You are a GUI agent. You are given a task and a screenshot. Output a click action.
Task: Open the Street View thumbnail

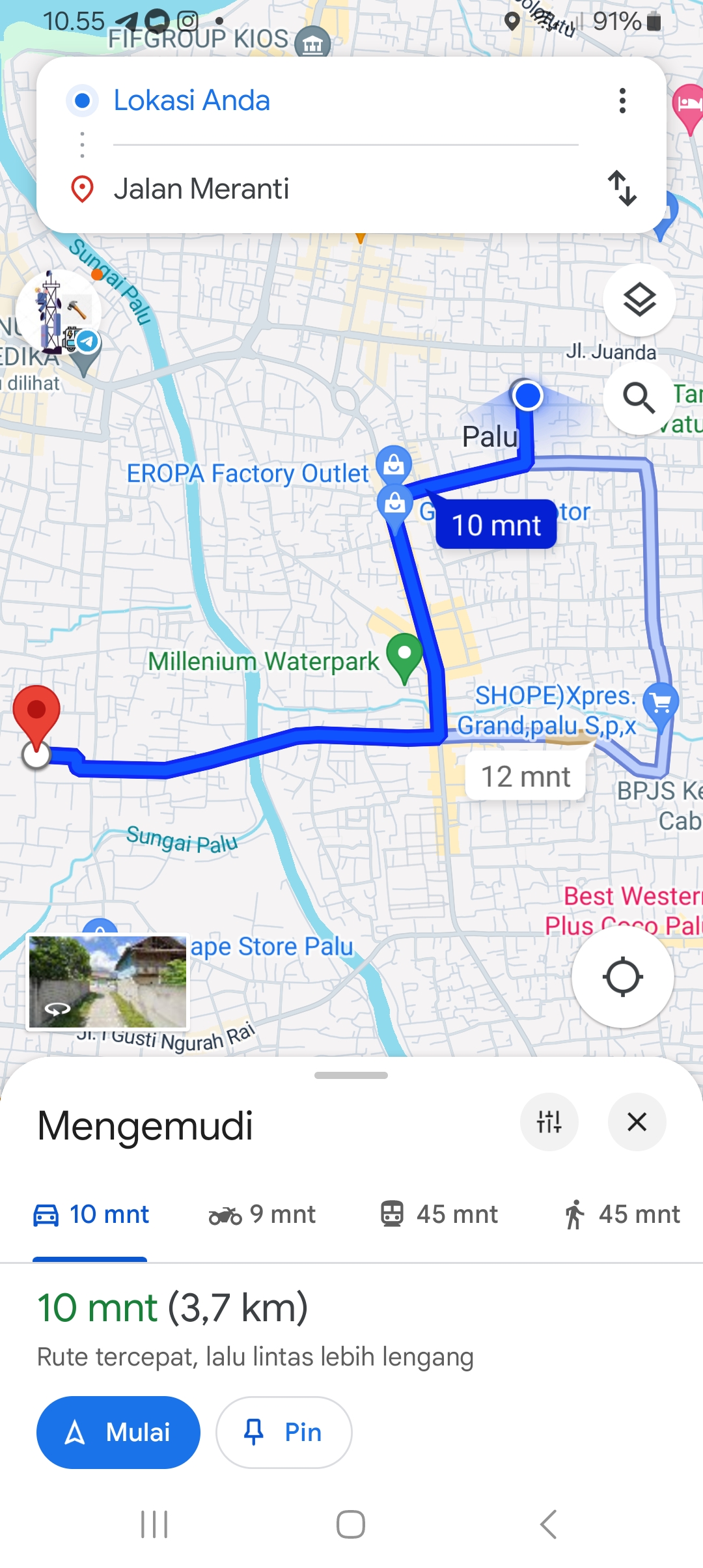(107, 982)
